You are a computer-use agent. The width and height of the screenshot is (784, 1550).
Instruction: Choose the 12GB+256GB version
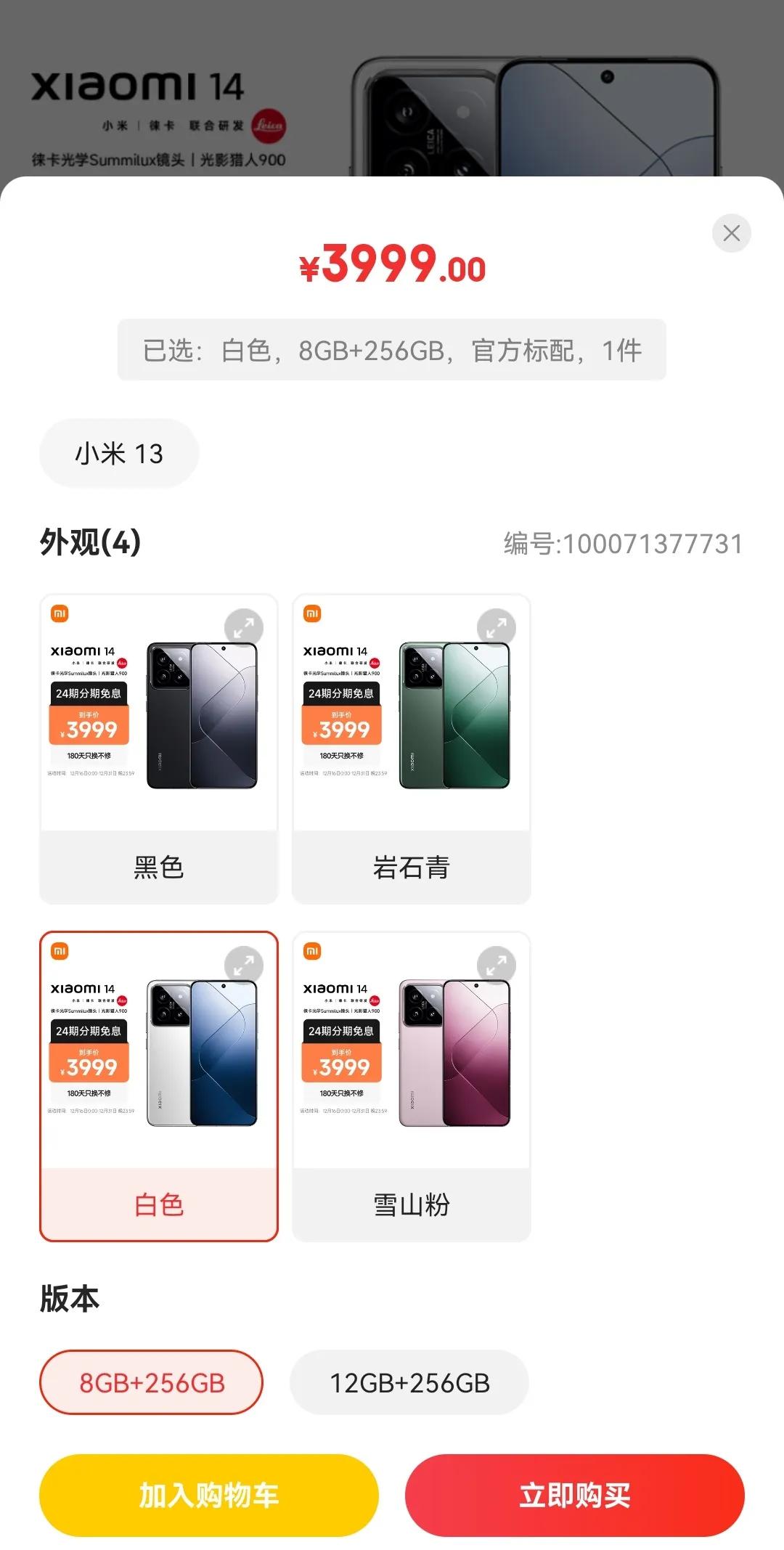(x=410, y=1382)
